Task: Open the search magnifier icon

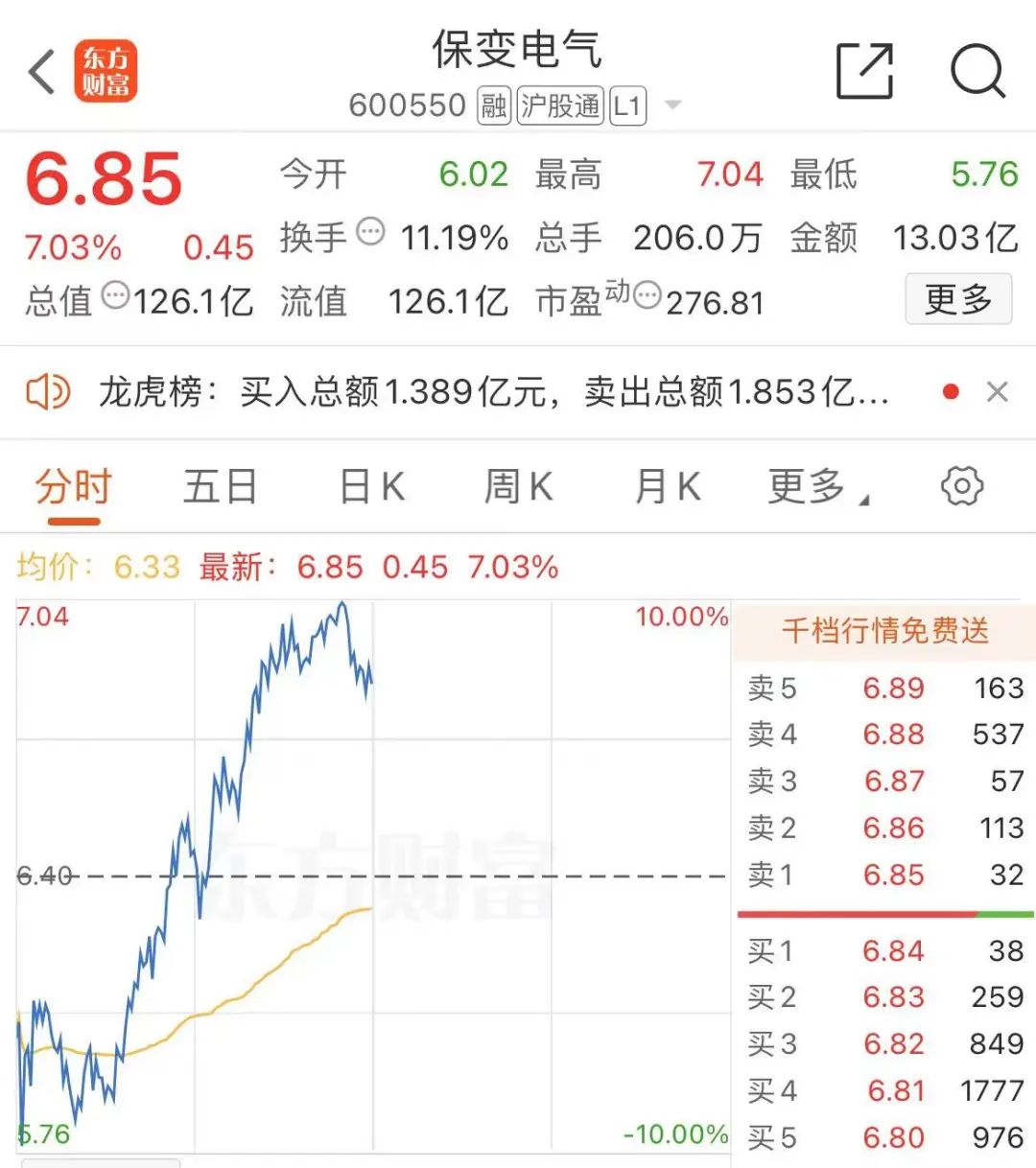Action: 977,71
